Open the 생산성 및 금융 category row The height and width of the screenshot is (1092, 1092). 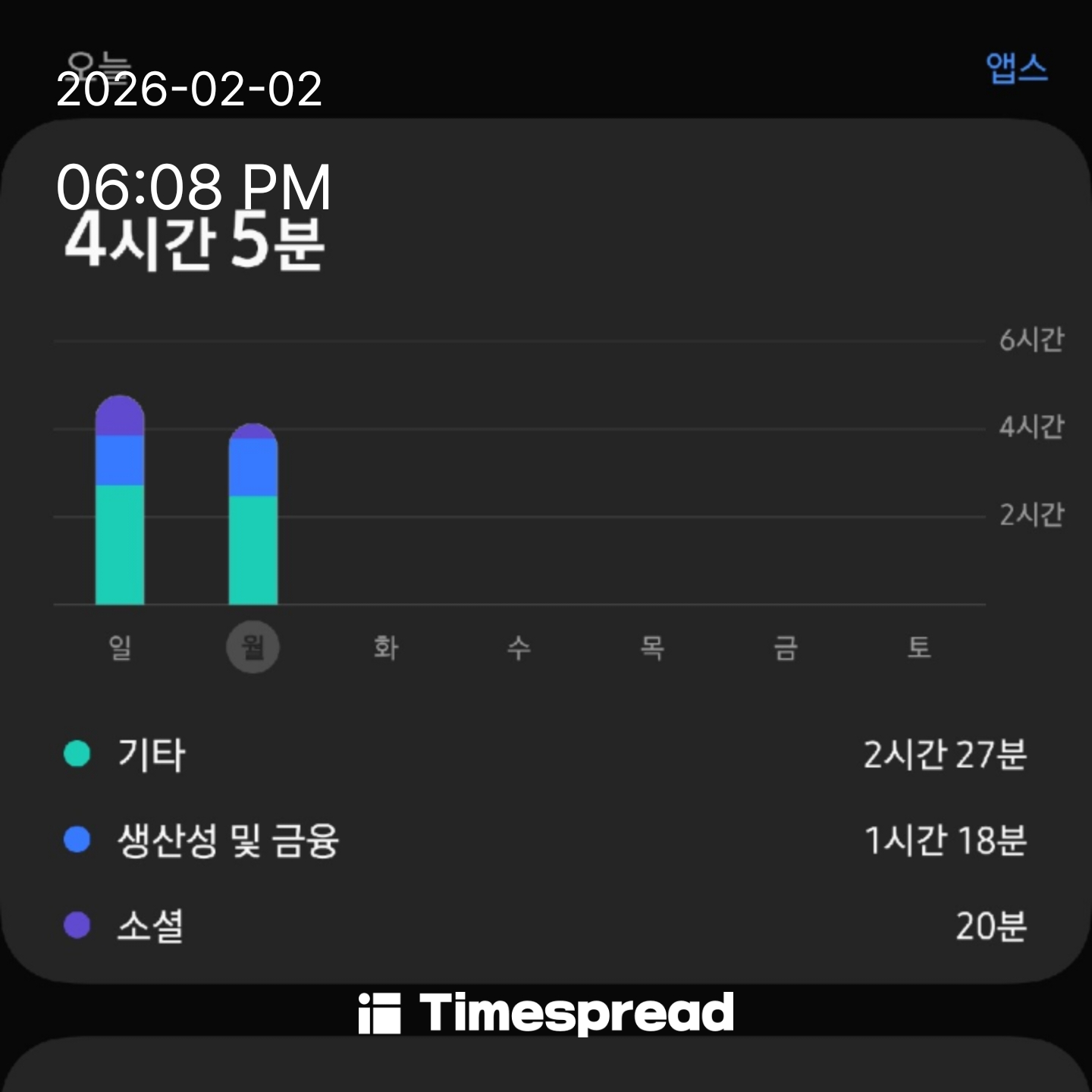coord(544,840)
